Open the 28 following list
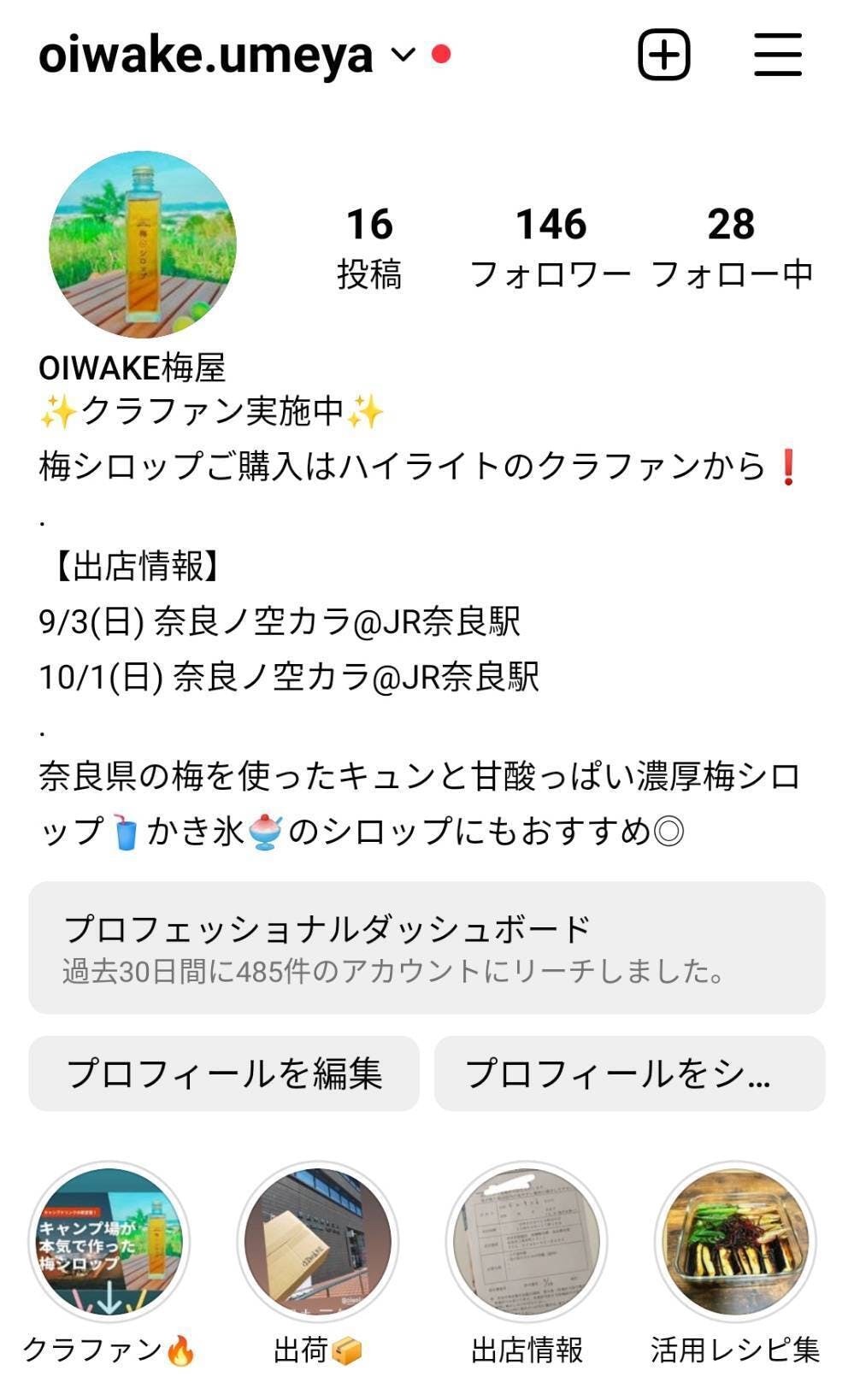 [x=731, y=247]
